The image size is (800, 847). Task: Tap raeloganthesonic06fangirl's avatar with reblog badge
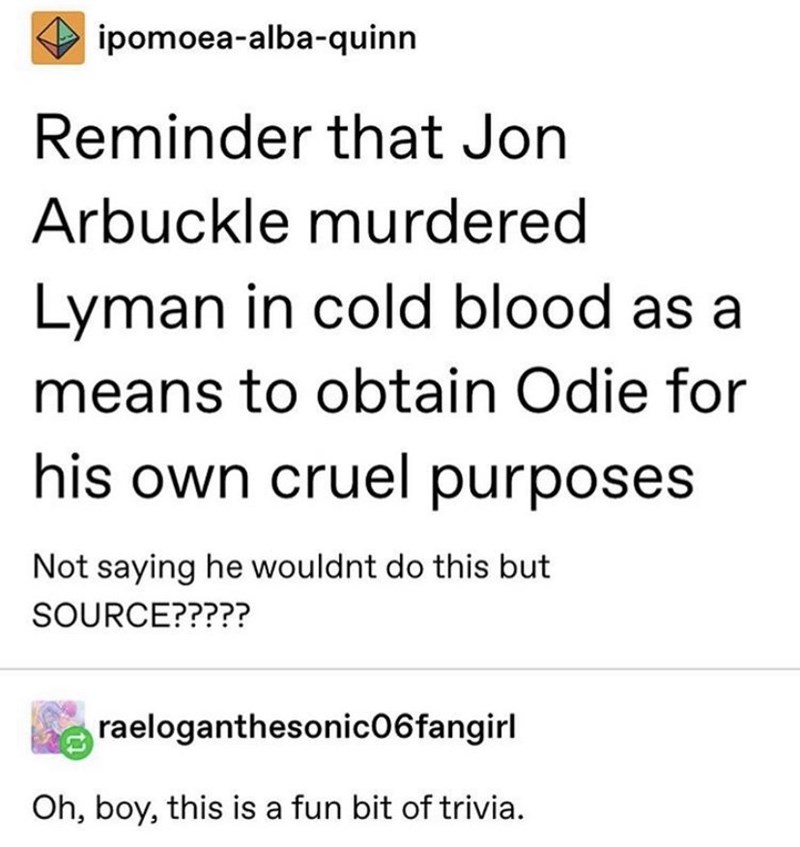pyautogui.click(x=60, y=725)
